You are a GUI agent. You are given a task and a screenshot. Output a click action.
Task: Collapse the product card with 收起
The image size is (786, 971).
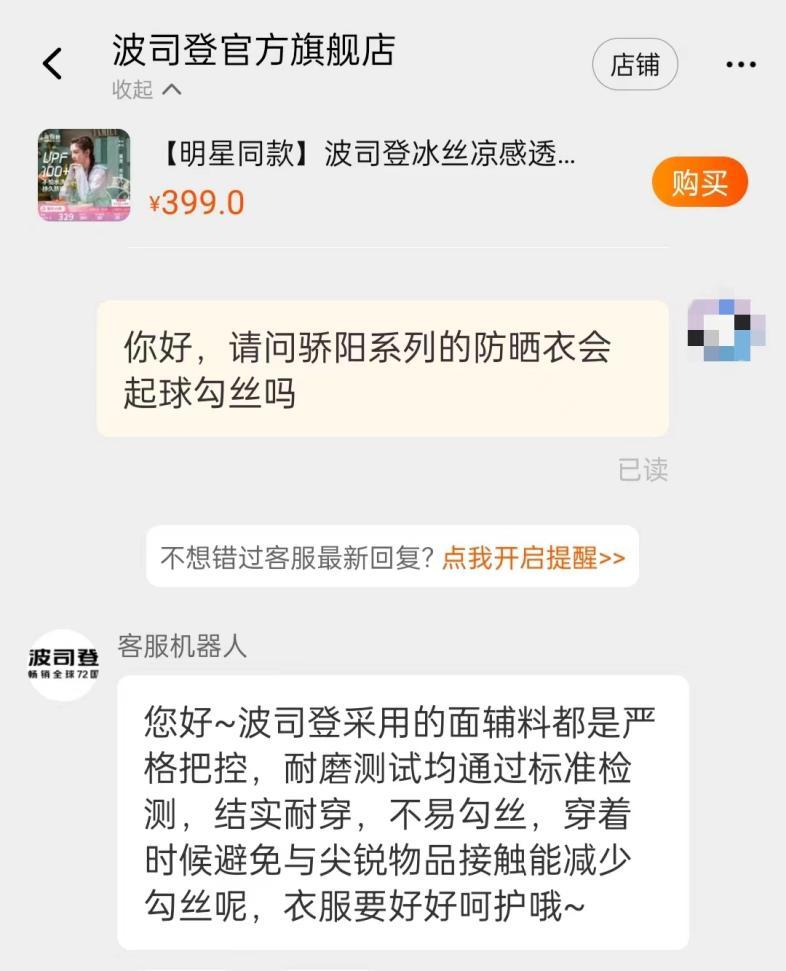(x=146, y=89)
